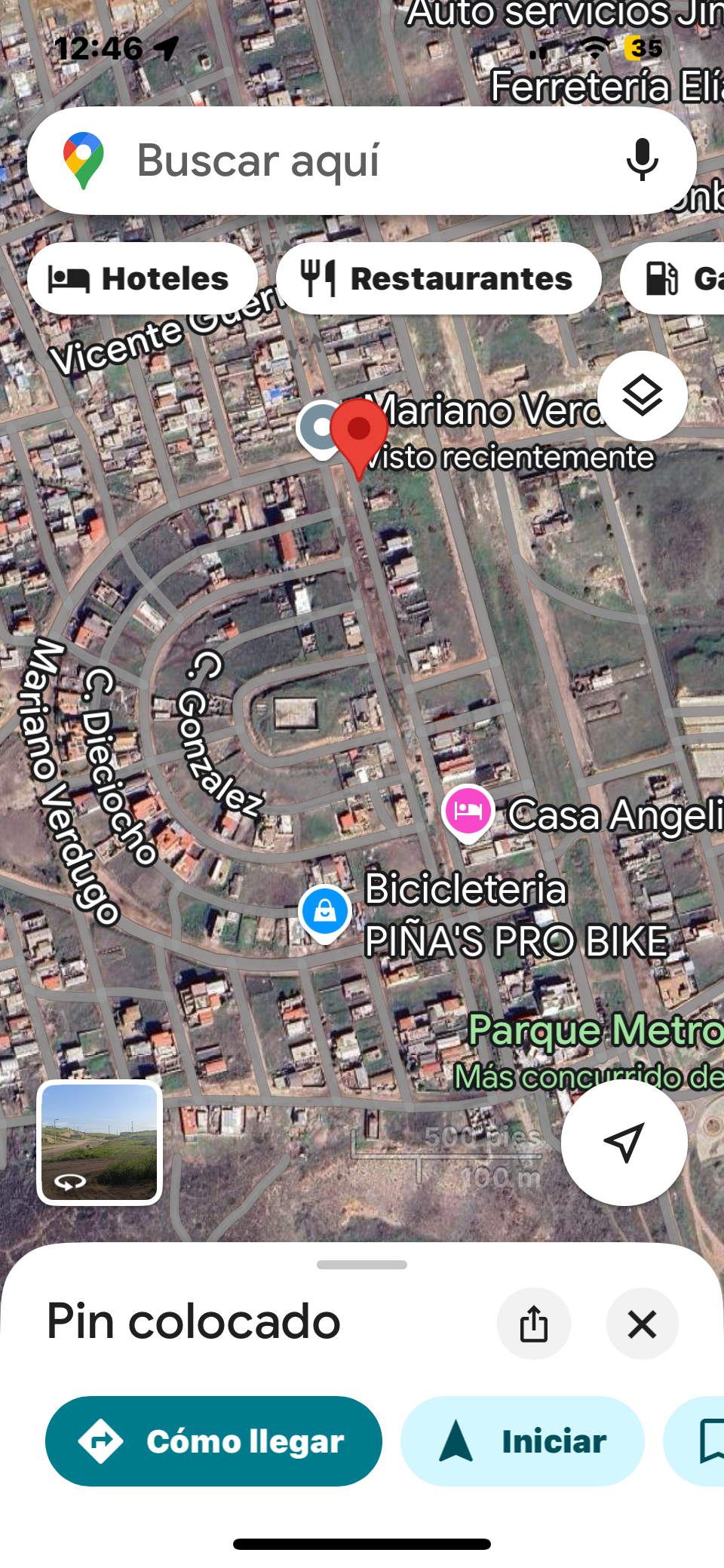Tap the 'Cómo llegar' directions button

(x=213, y=1441)
